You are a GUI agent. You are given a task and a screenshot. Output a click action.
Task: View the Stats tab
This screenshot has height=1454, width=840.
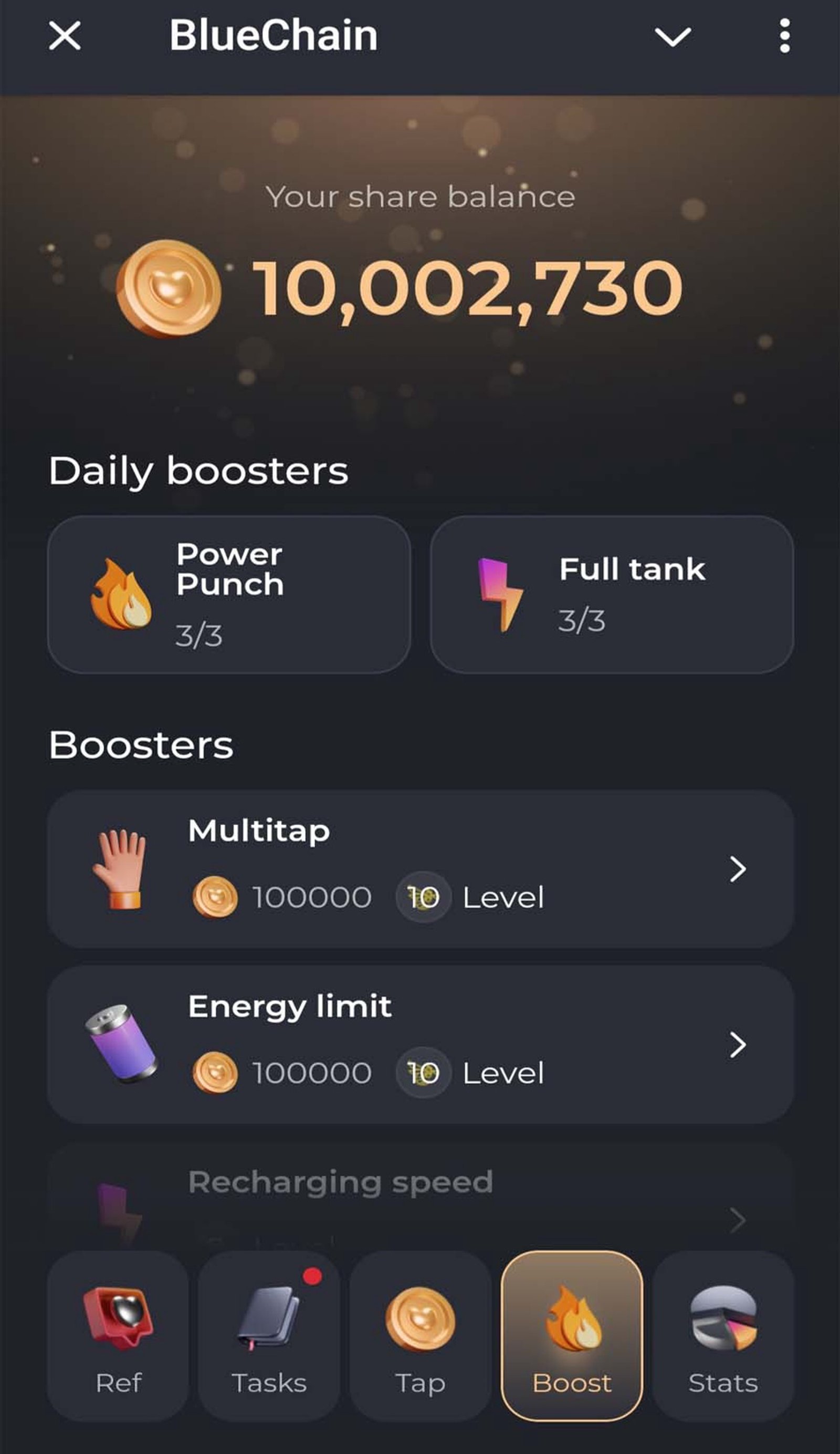(x=723, y=1336)
